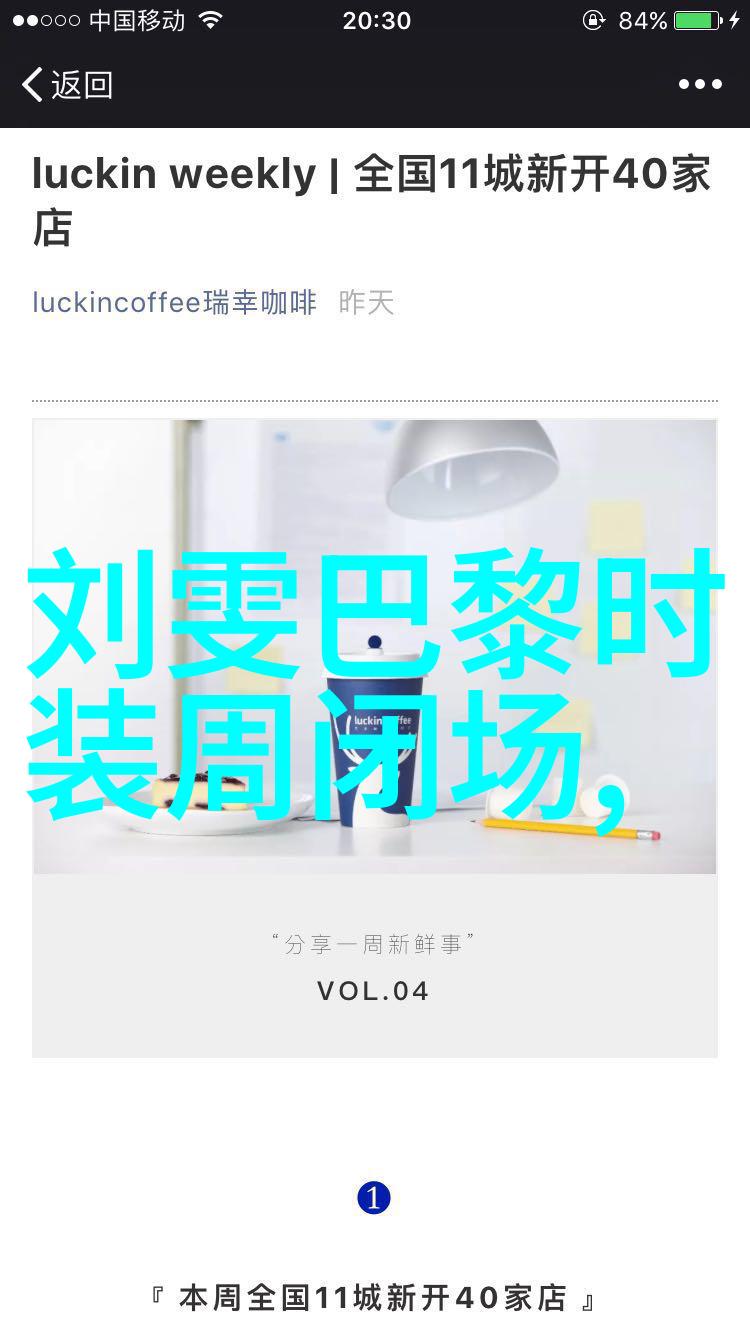The image size is (750, 1334).
Task: Go back with the 返回 button
Action: pos(67,85)
